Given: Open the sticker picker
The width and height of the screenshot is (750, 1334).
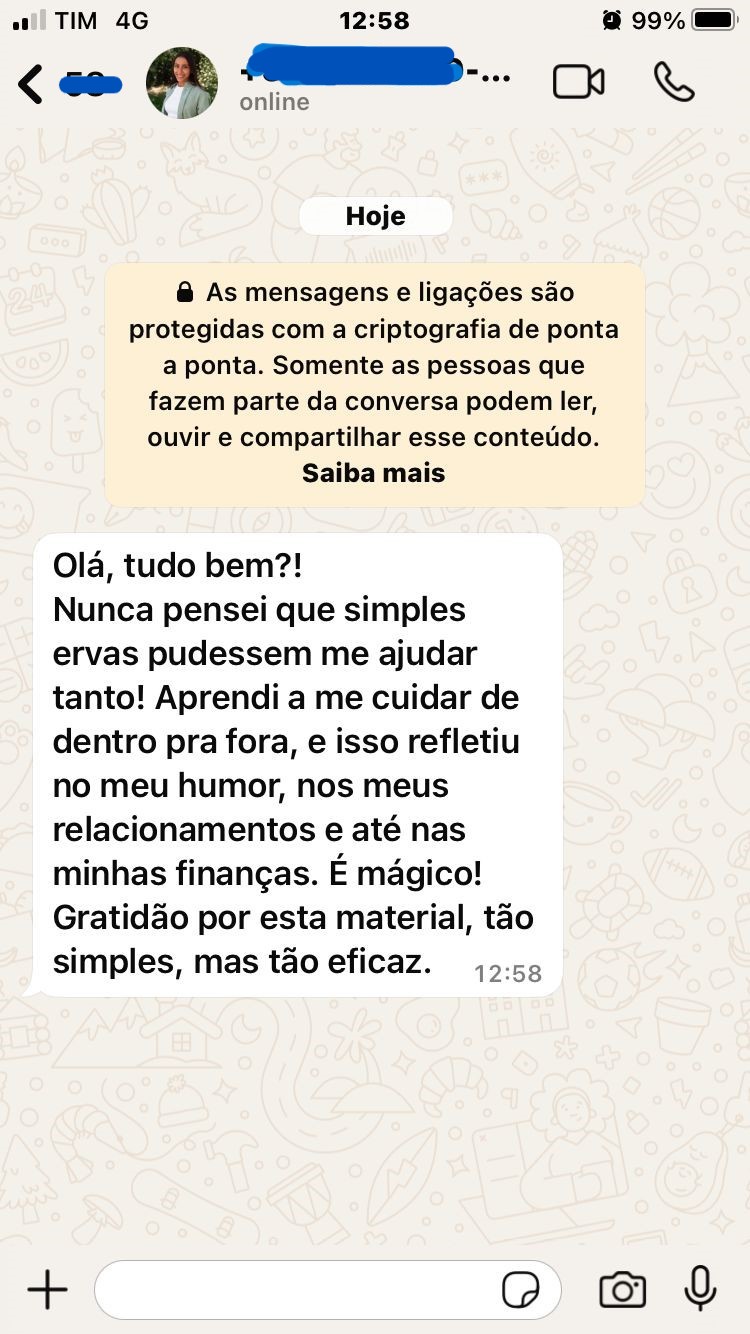Looking at the screenshot, I should coord(521,1290).
